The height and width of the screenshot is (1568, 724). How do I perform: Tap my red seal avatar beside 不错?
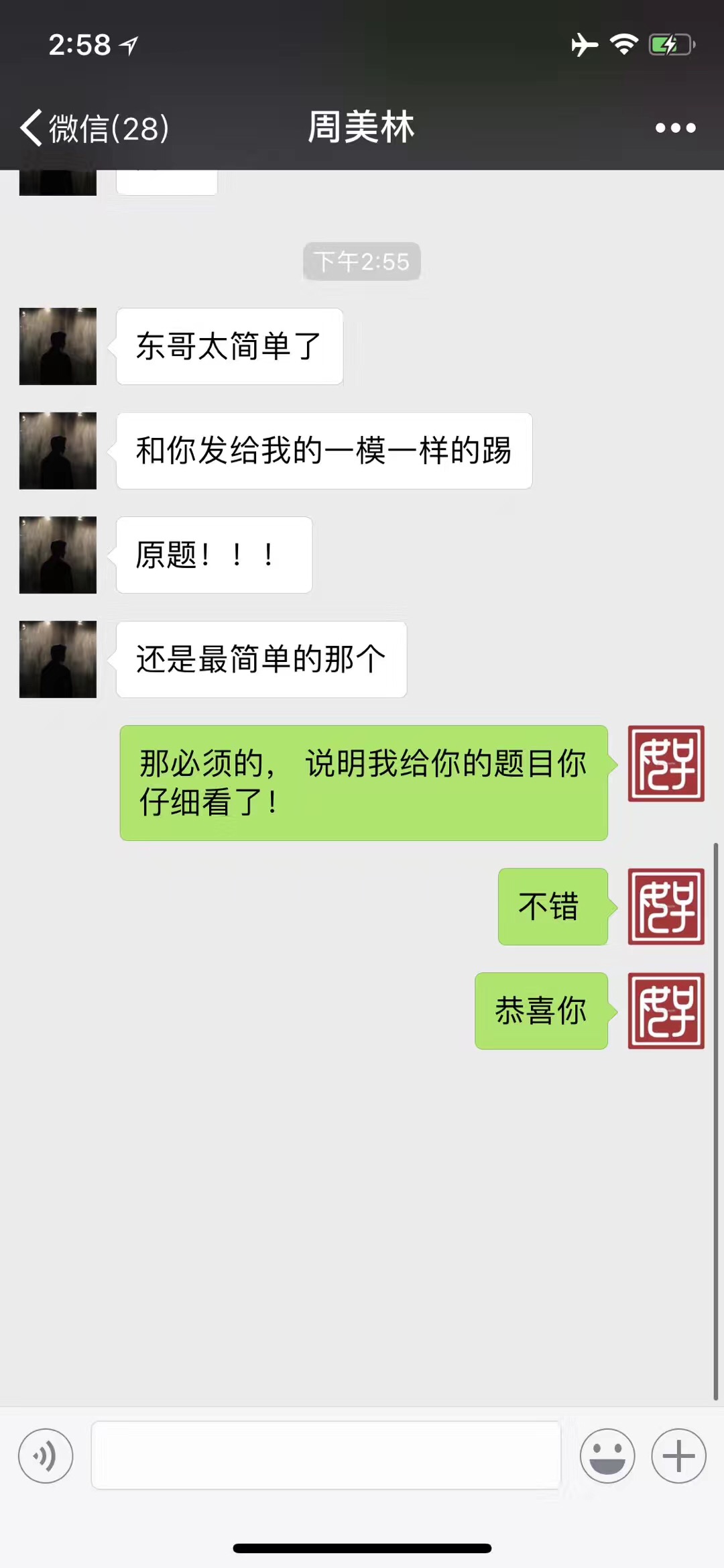pyautogui.click(x=666, y=906)
